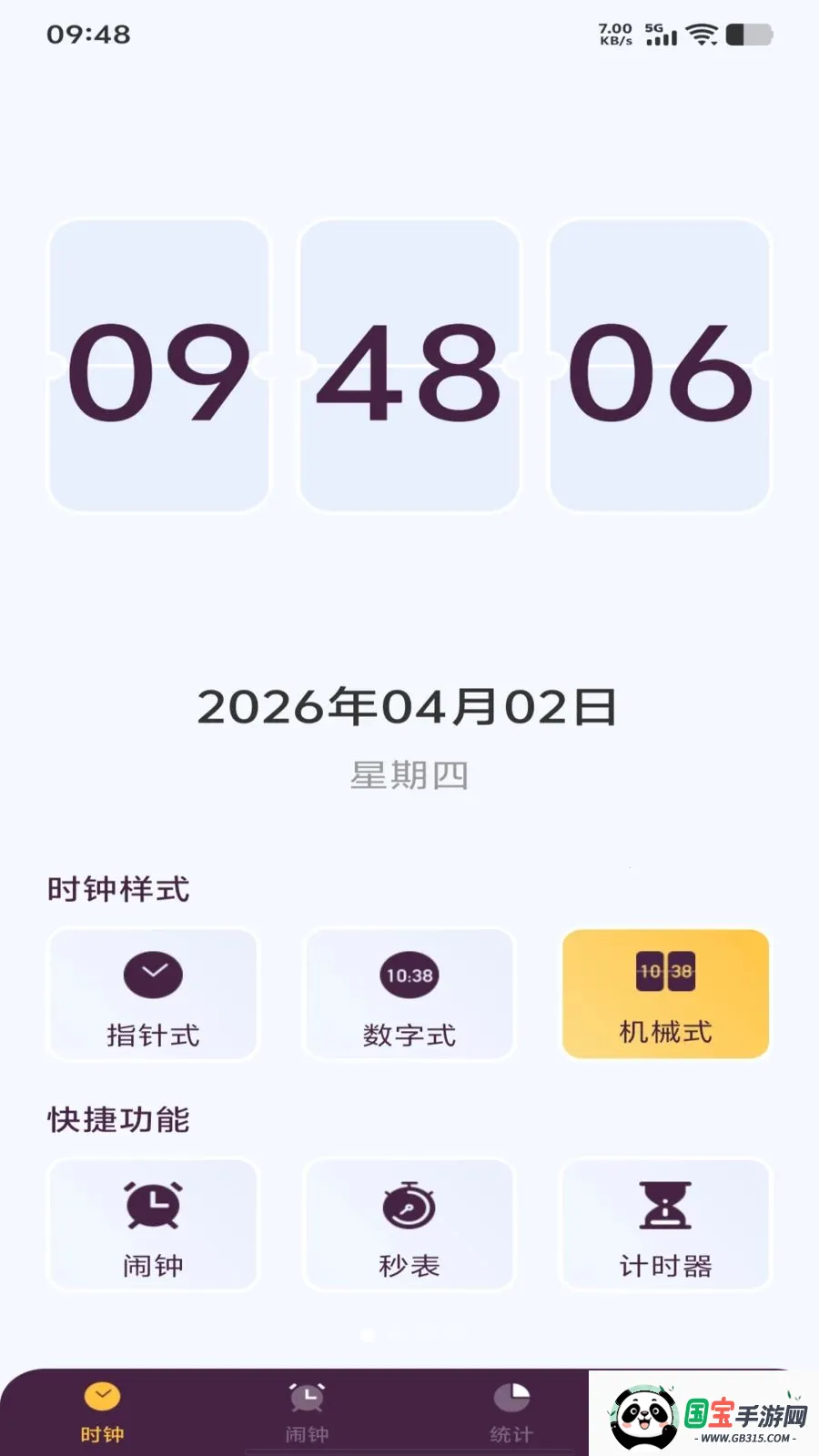Tap the Wi-Fi icon in the status bar
The image size is (819, 1456).
[x=701, y=35]
